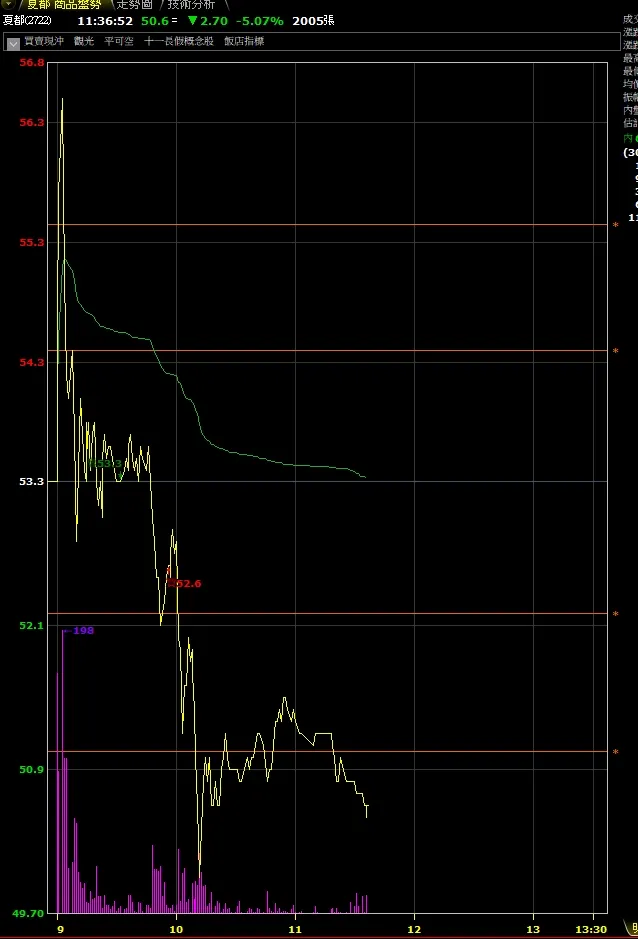
Task: Select the 觀光 category tag
Action: pyautogui.click(x=83, y=42)
